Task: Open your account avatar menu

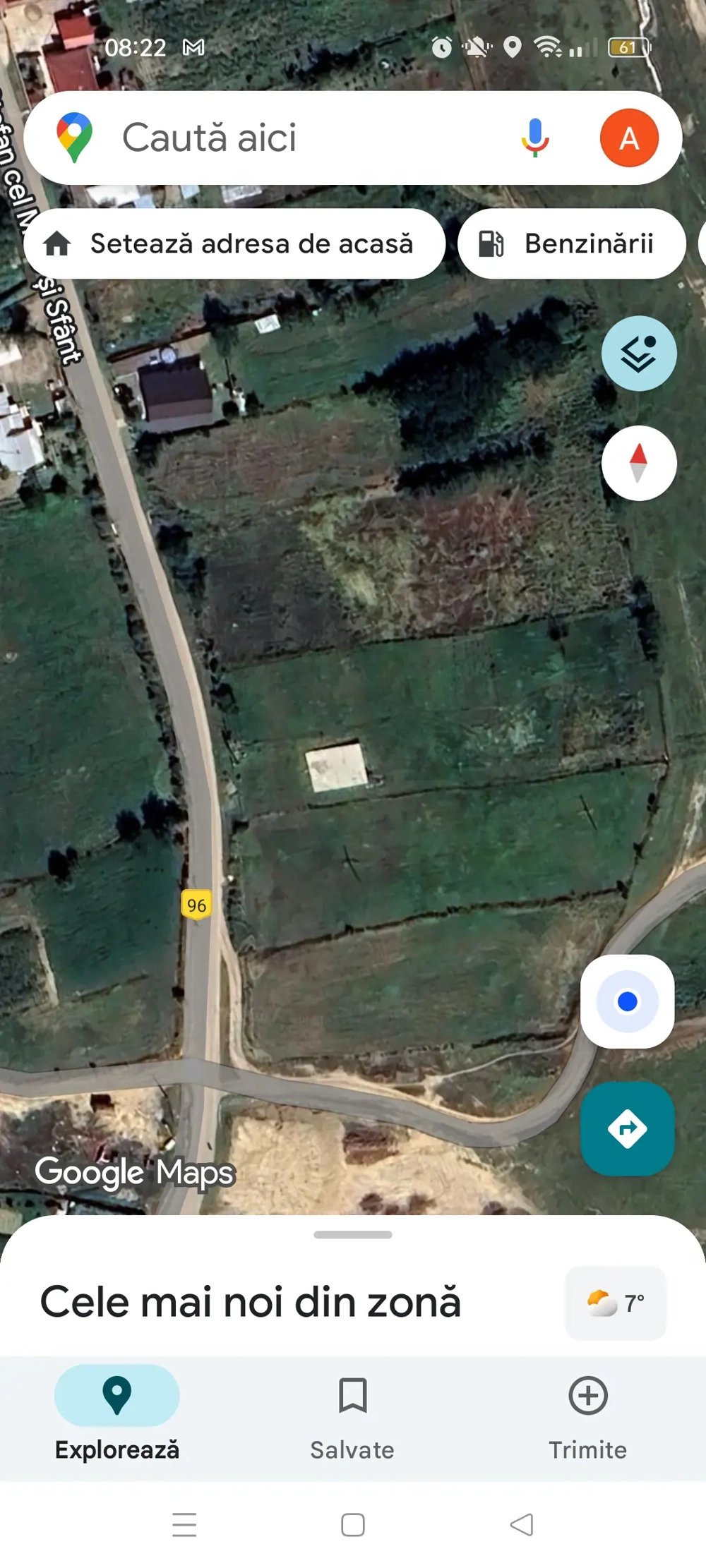Action: [x=629, y=137]
